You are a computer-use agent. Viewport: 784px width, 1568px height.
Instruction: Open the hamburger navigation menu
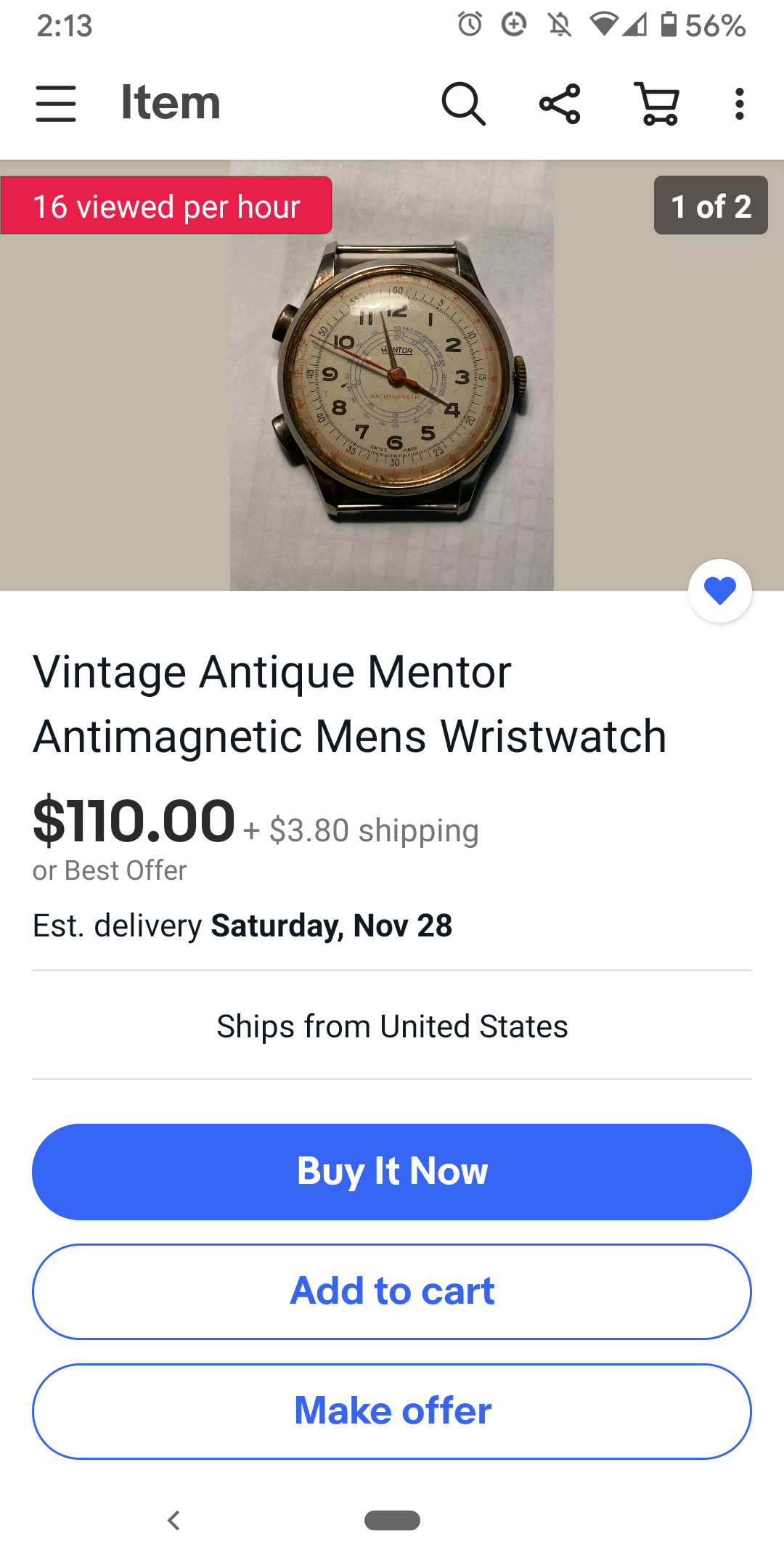(x=56, y=103)
